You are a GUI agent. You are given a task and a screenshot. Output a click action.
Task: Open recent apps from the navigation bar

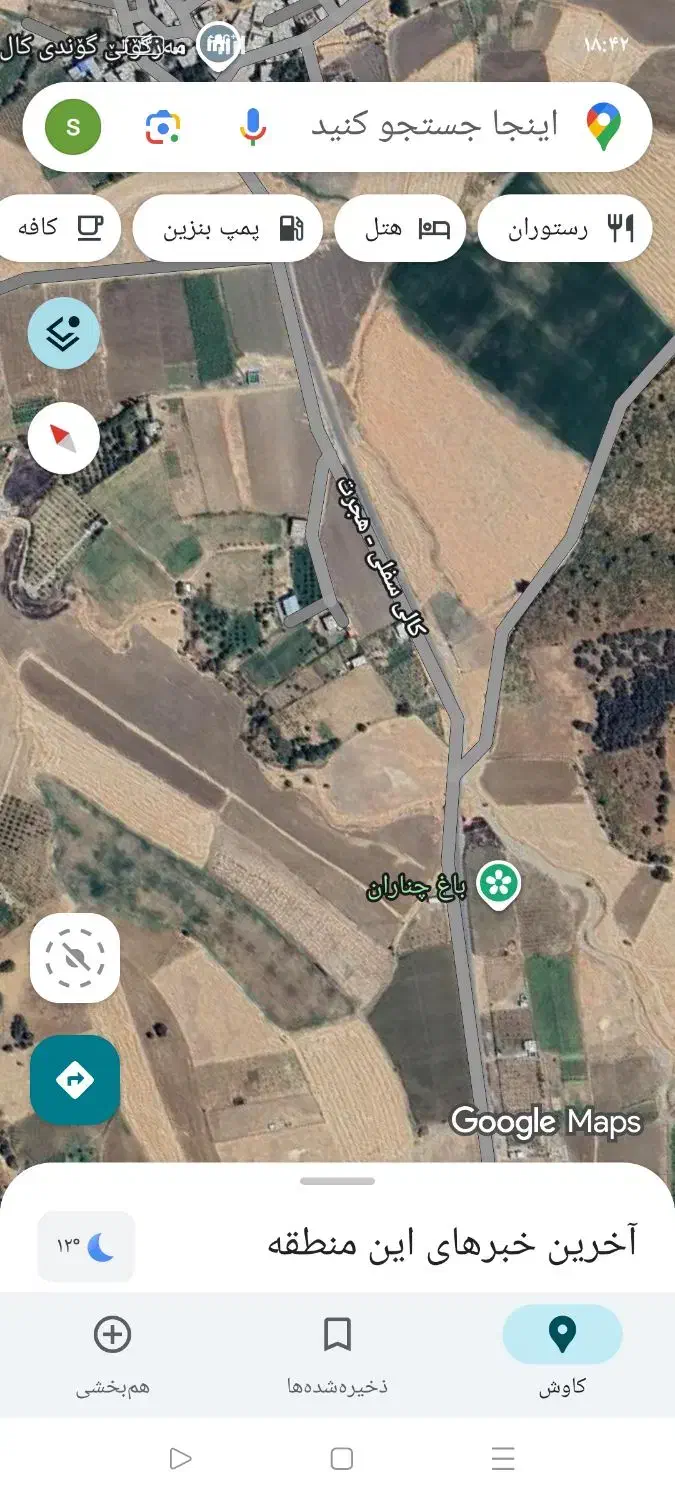[503, 1458]
